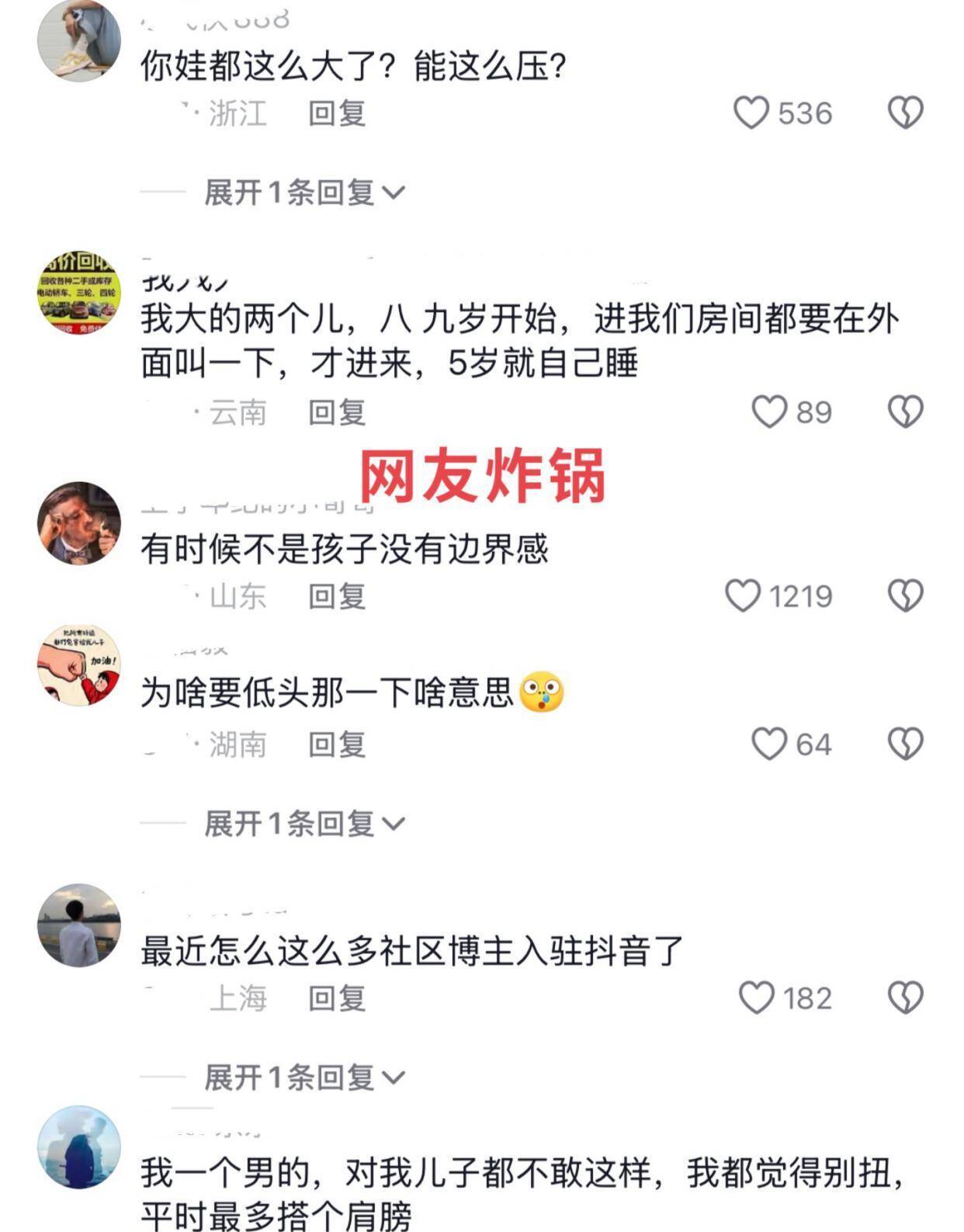This screenshot has height=1232, width=964.
Task: Reply to the comment from 云南
Action: point(337,412)
